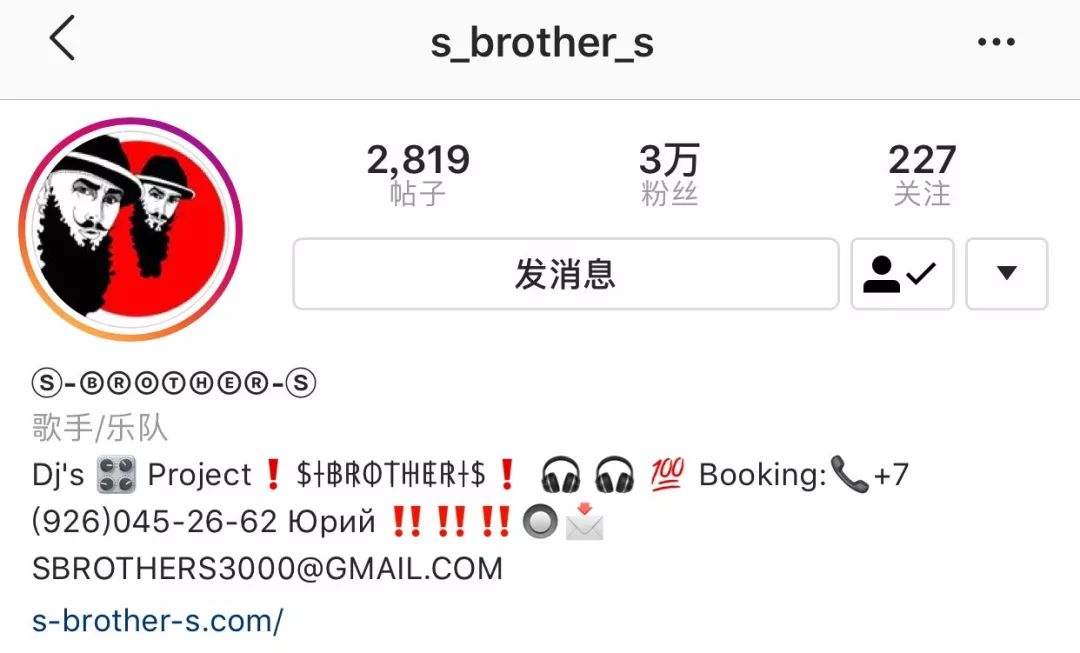Expand the suggested accounts dropdown arrow

click(x=1006, y=274)
